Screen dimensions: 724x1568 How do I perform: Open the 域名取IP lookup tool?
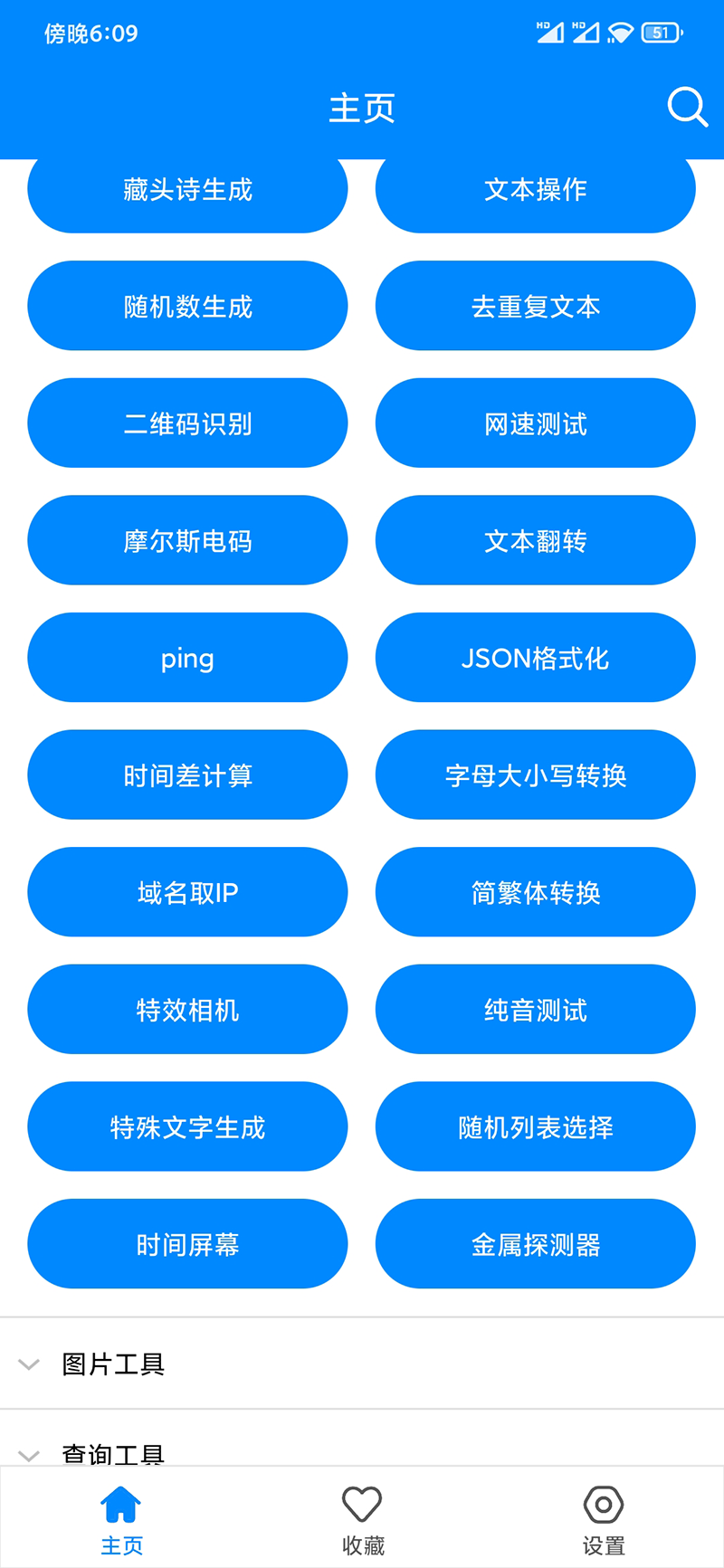pos(187,893)
